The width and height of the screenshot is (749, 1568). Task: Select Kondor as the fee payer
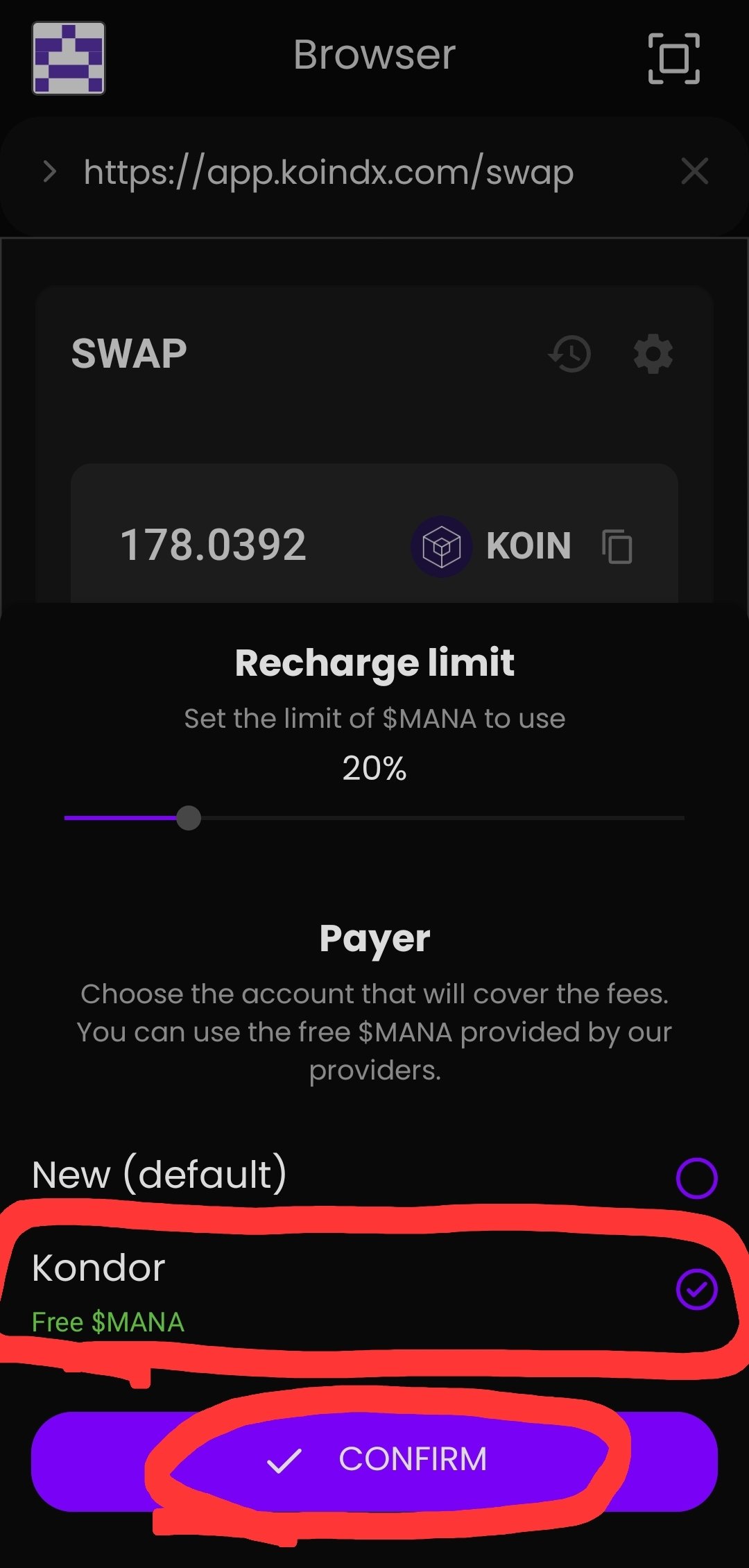[374, 1291]
